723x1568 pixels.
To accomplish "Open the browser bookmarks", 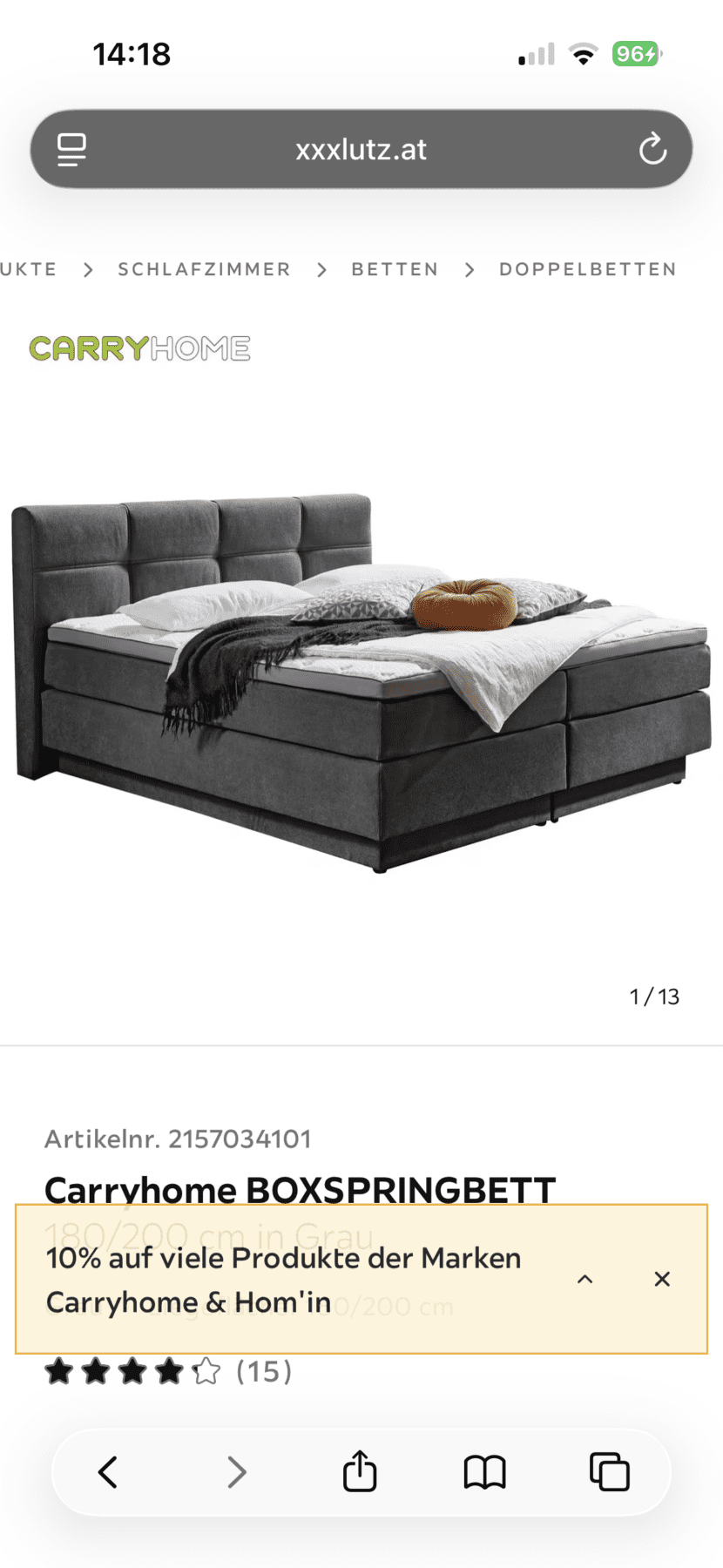I will tap(484, 1472).
